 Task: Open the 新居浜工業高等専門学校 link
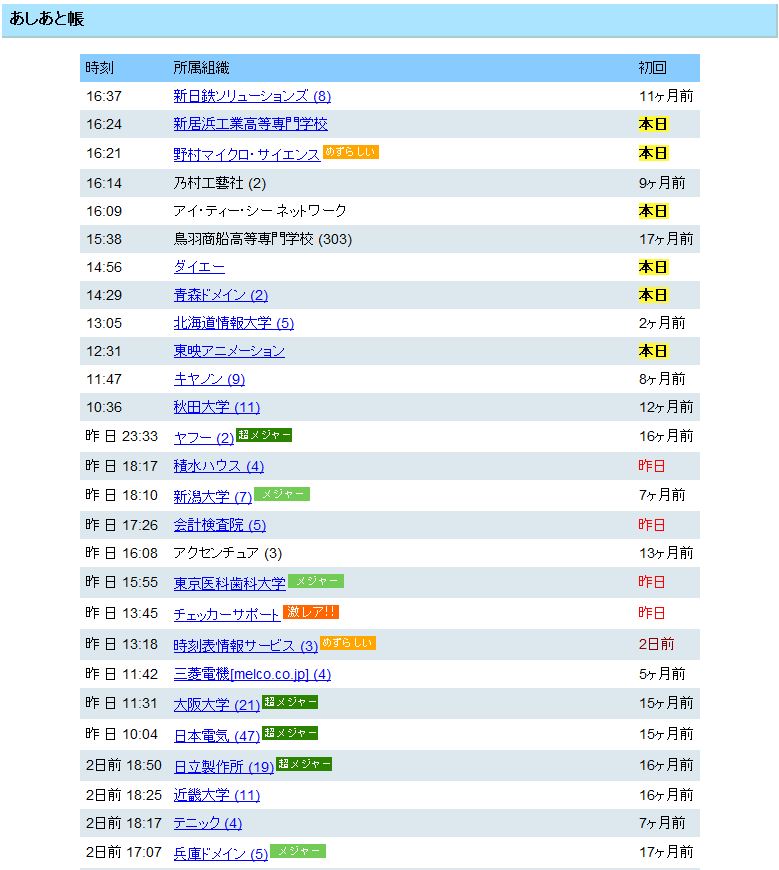coord(250,124)
